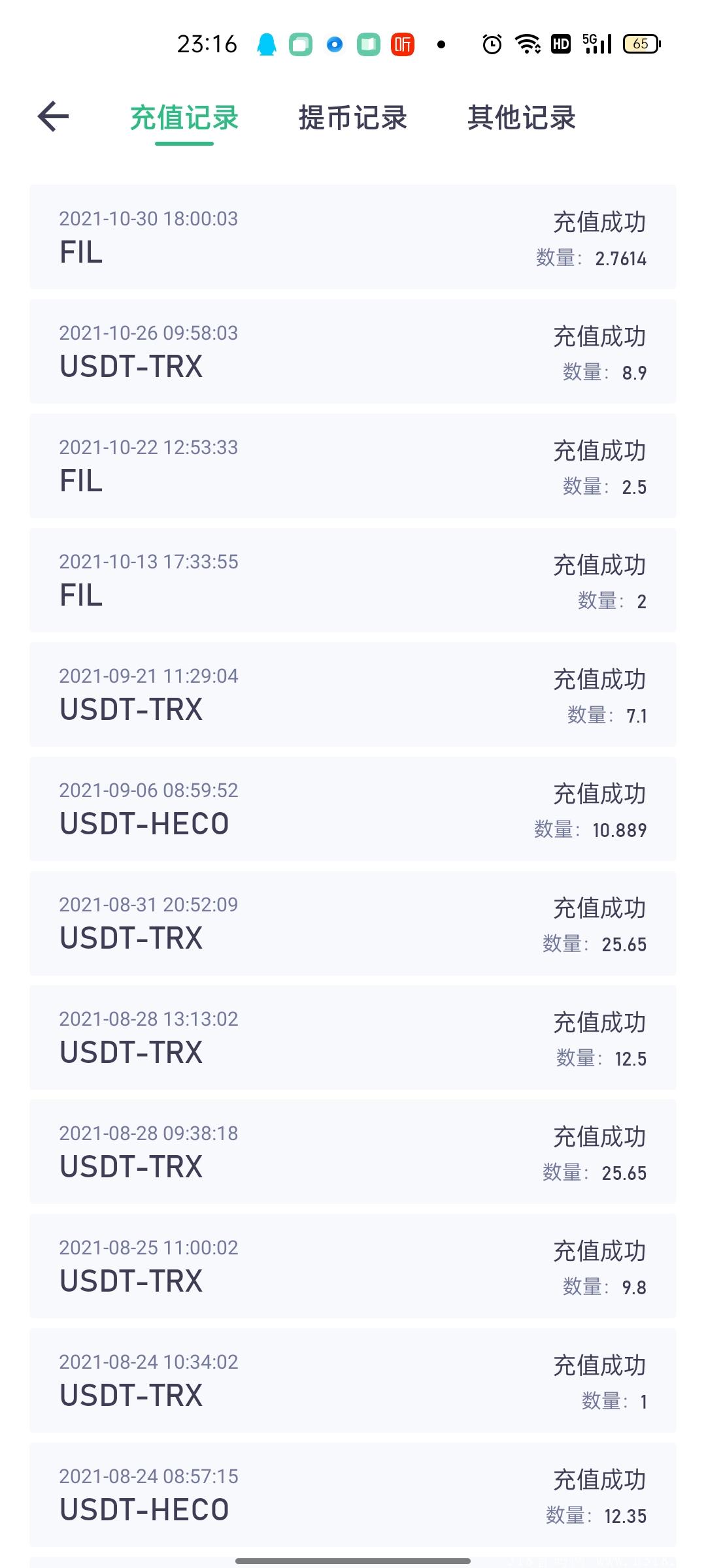Open the USDT-TRX record dated 2021-10-26
706x1568 pixels.
tap(353, 353)
